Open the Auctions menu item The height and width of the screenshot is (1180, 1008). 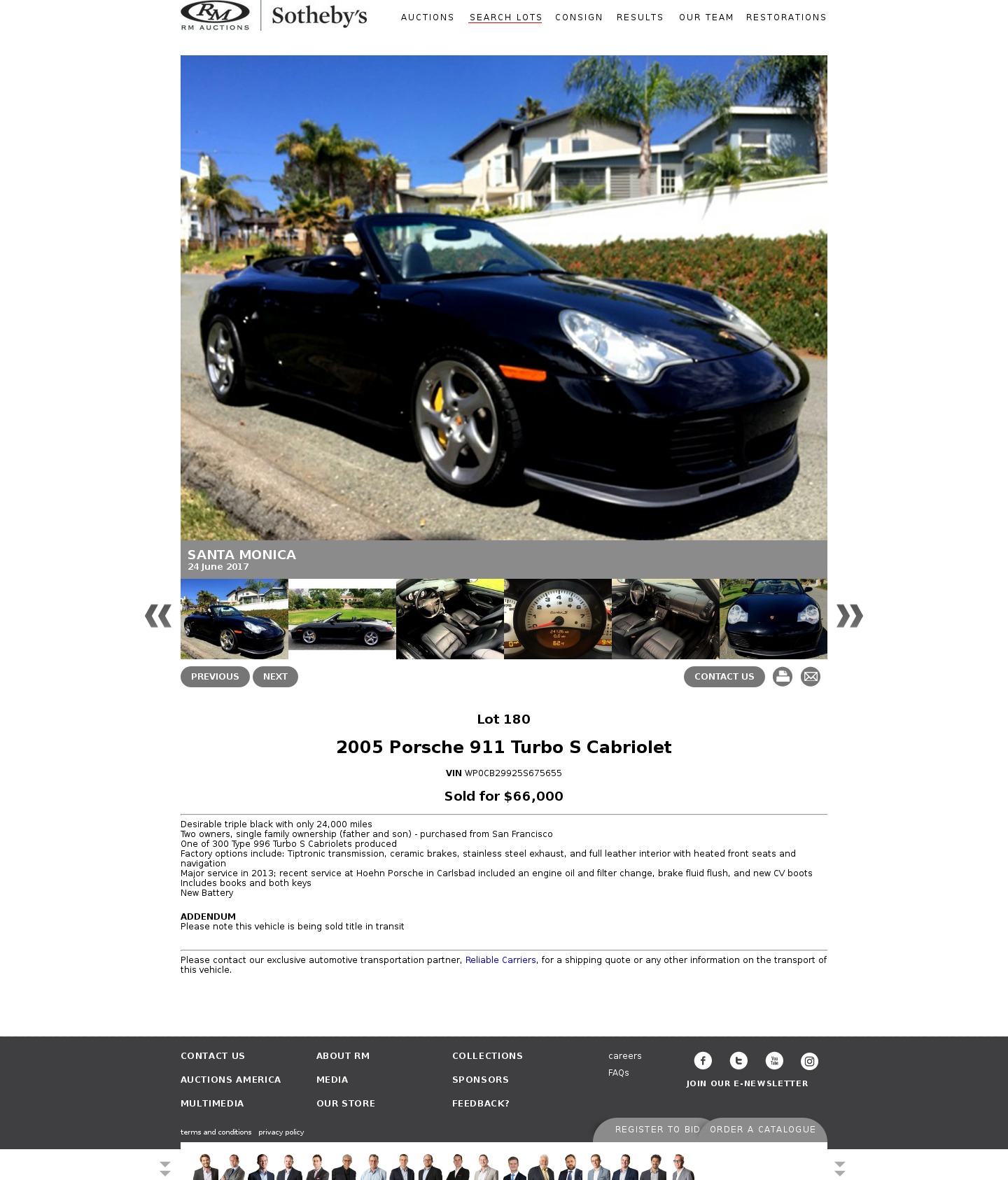pyautogui.click(x=427, y=17)
